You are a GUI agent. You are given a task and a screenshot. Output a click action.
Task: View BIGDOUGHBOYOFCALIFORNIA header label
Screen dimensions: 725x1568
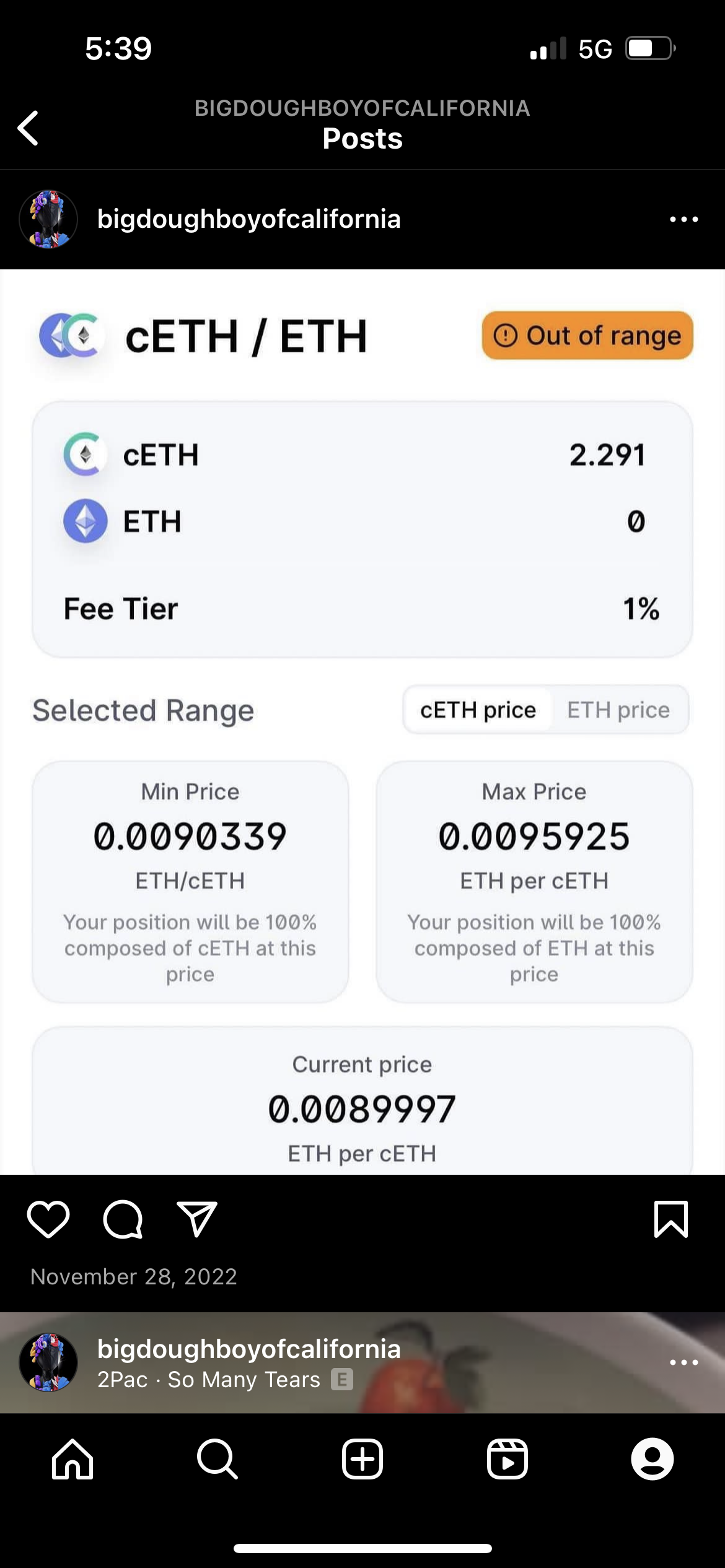coord(362,109)
